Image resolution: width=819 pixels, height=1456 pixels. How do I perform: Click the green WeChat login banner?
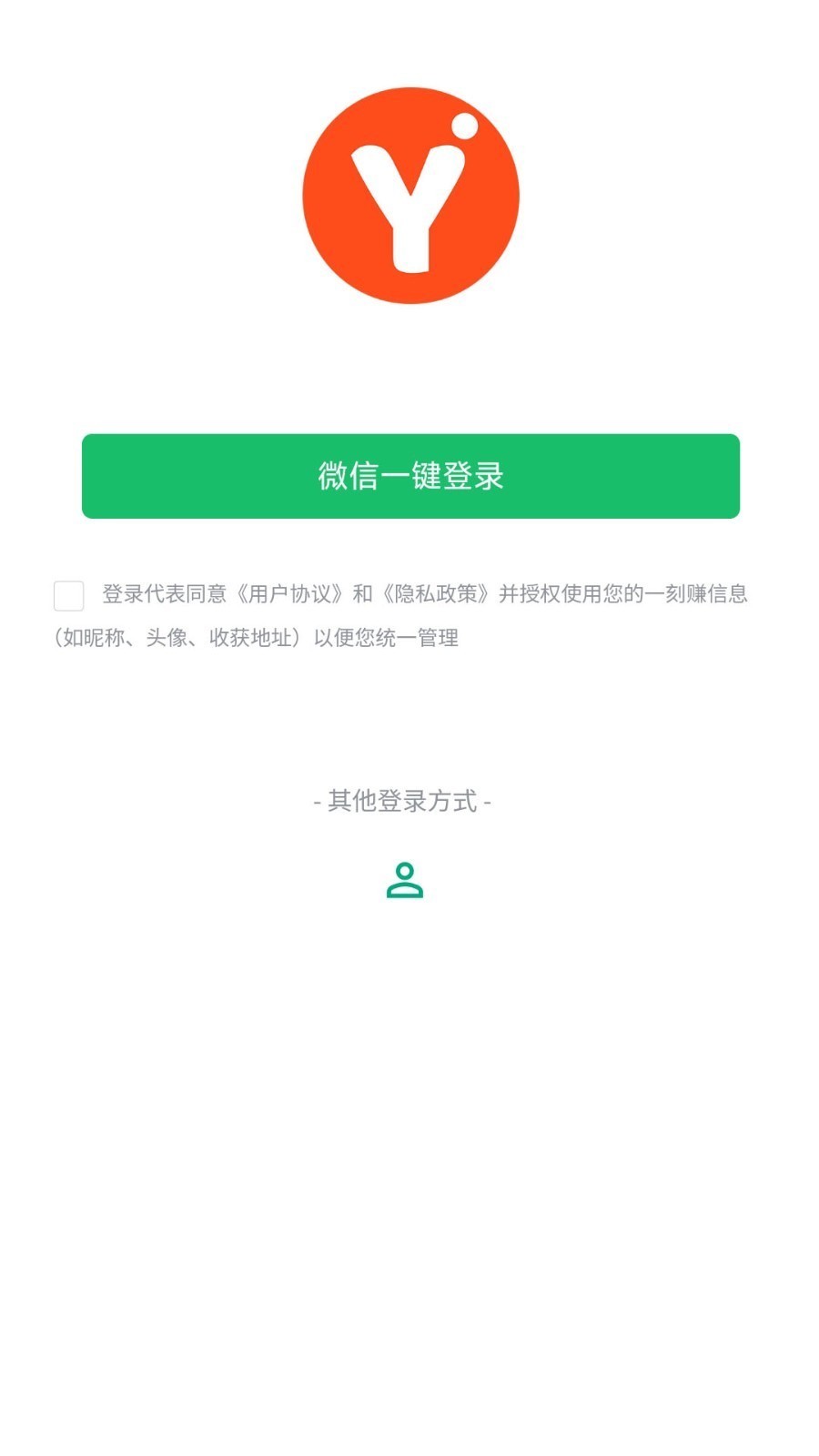(x=410, y=476)
